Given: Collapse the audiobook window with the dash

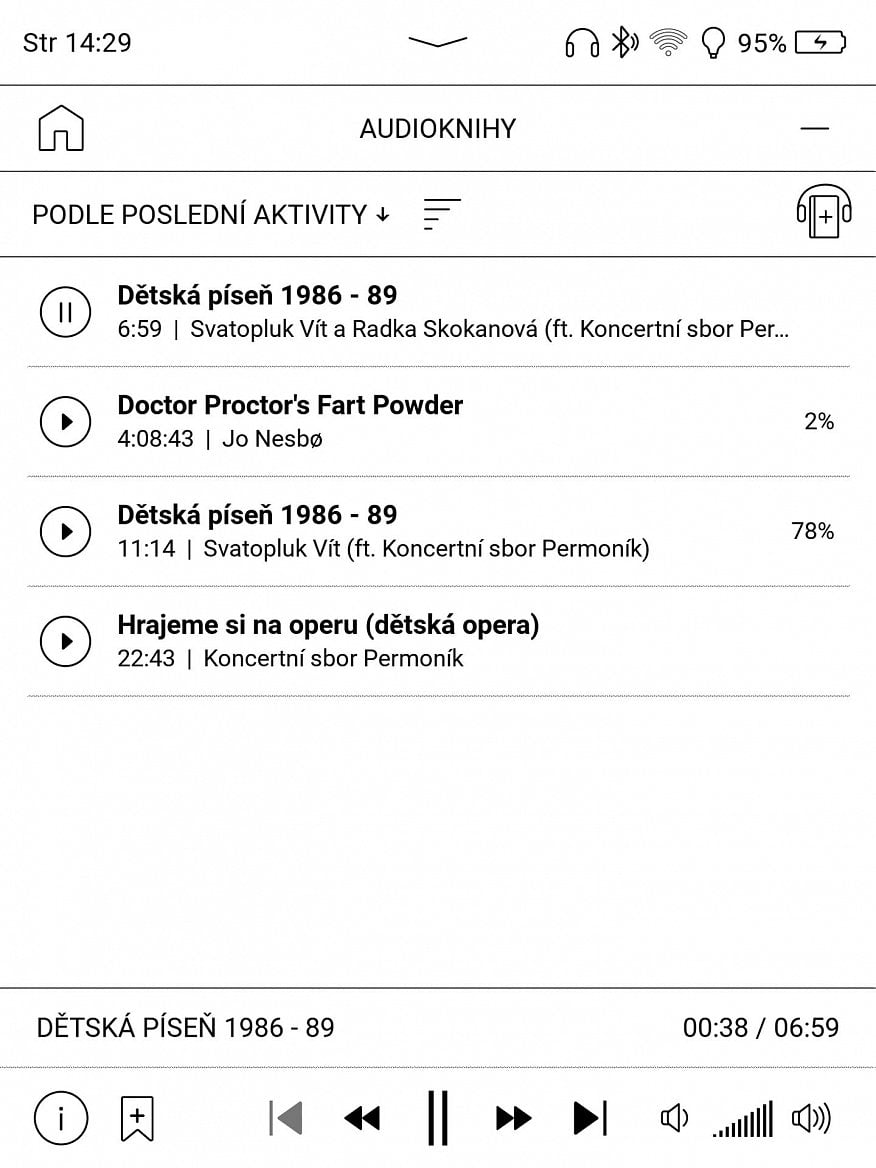Looking at the screenshot, I should [814, 127].
